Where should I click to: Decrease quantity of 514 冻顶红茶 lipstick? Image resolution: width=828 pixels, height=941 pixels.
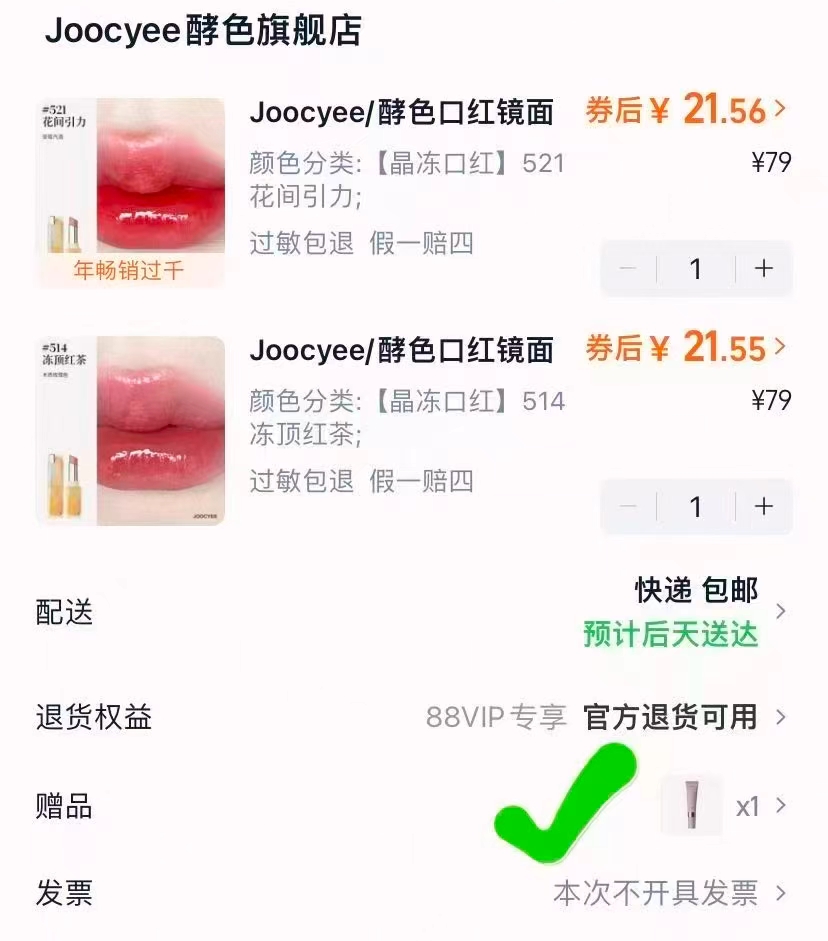629,507
